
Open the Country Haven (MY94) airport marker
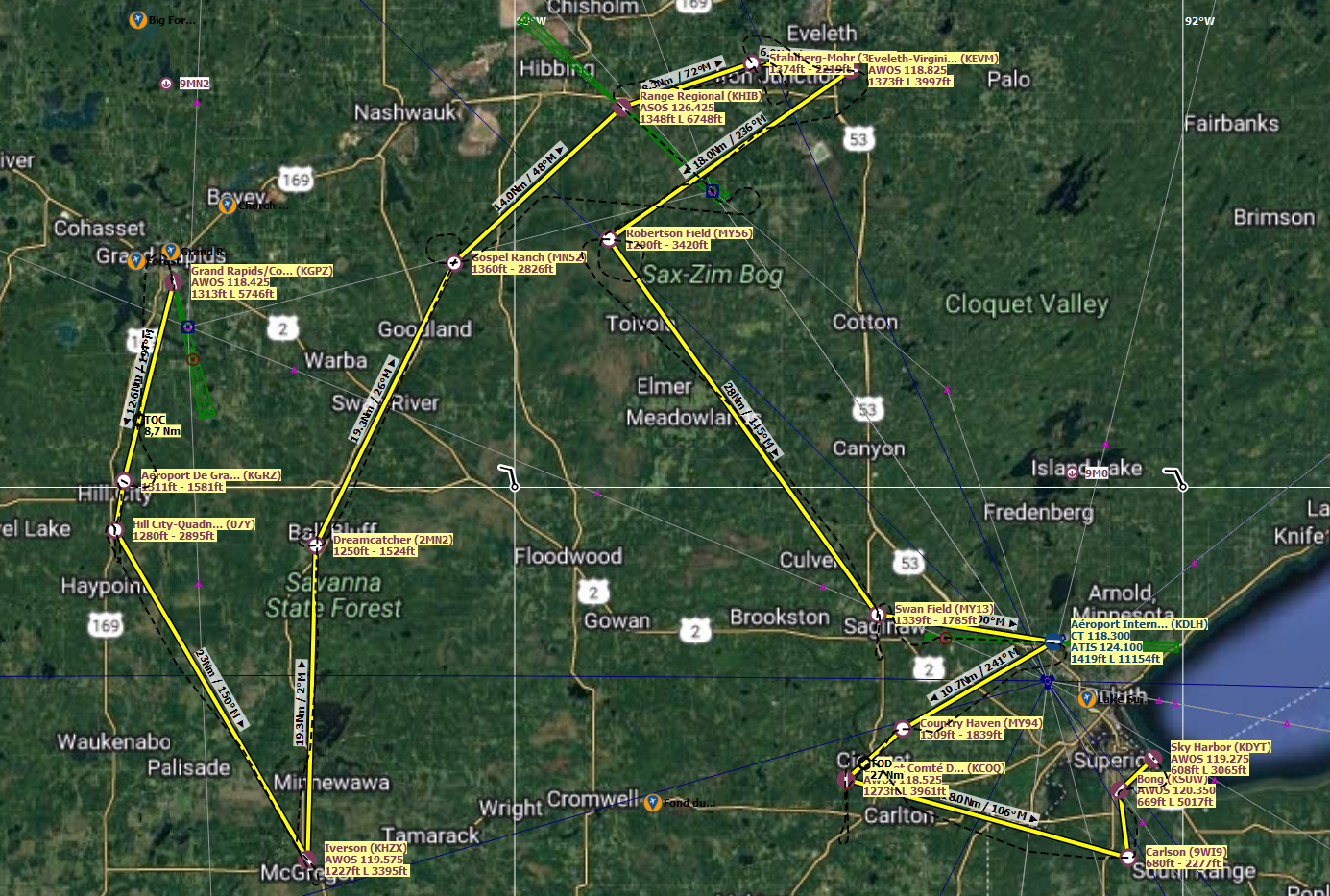pyautogui.click(x=903, y=729)
